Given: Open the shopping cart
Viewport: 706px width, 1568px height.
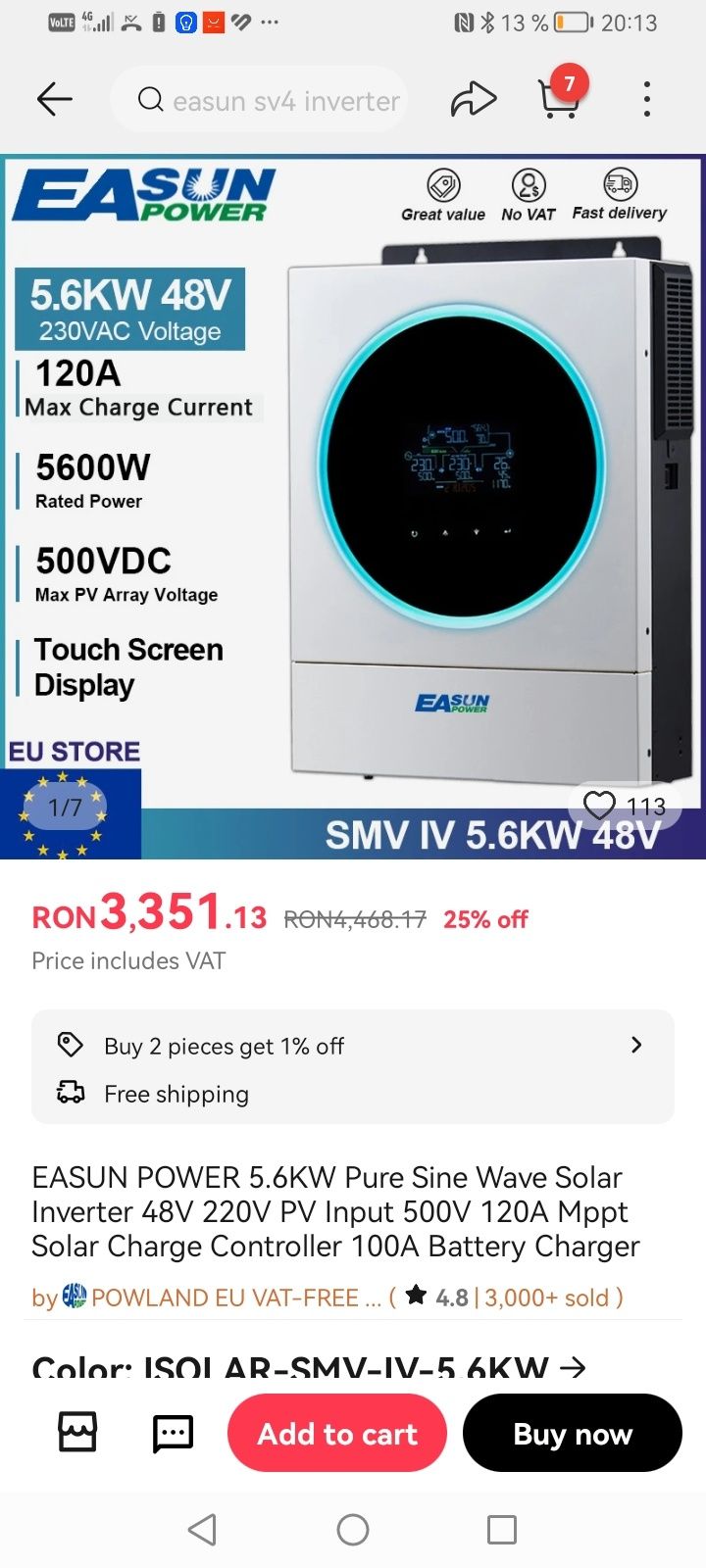Looking at the screenshot, I should (559, 98).
